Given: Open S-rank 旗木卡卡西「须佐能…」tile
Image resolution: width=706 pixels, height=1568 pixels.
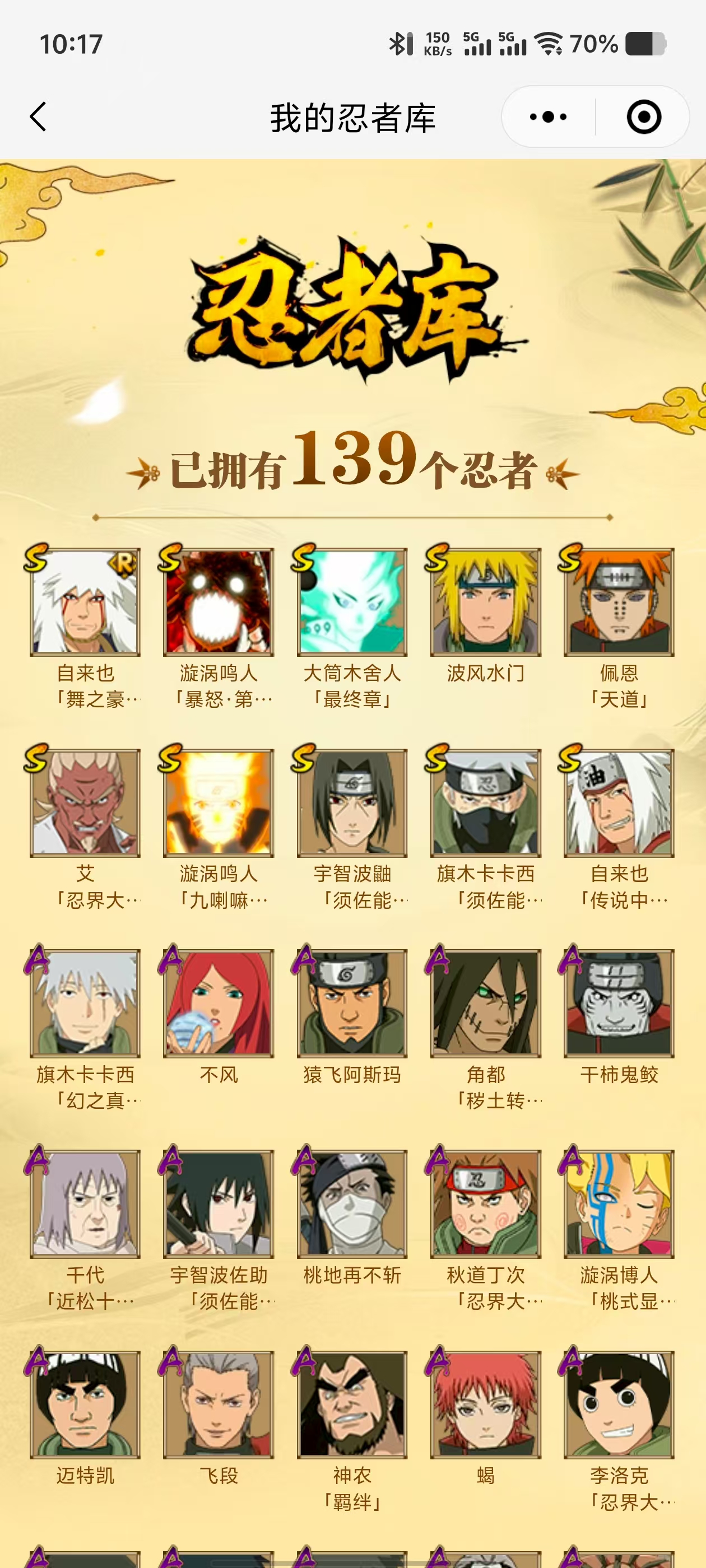Looking at the screenshot, I should tap(485, 803).
